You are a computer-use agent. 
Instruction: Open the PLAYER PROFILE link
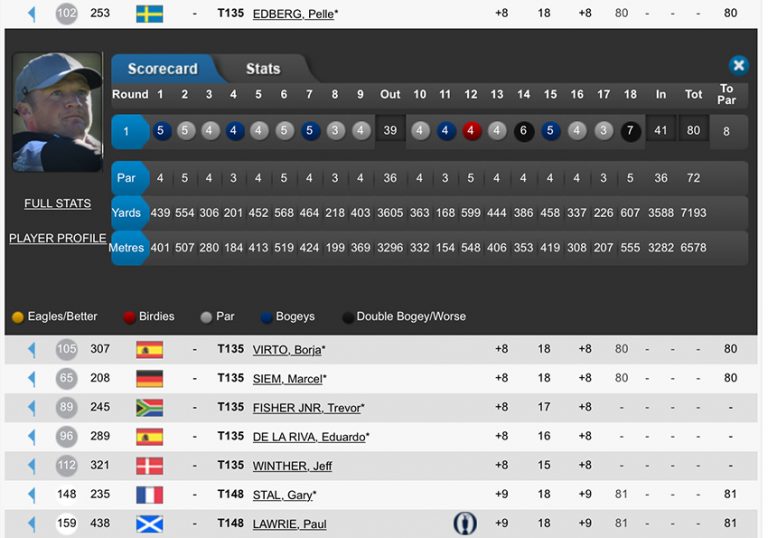tap(57, 238)
